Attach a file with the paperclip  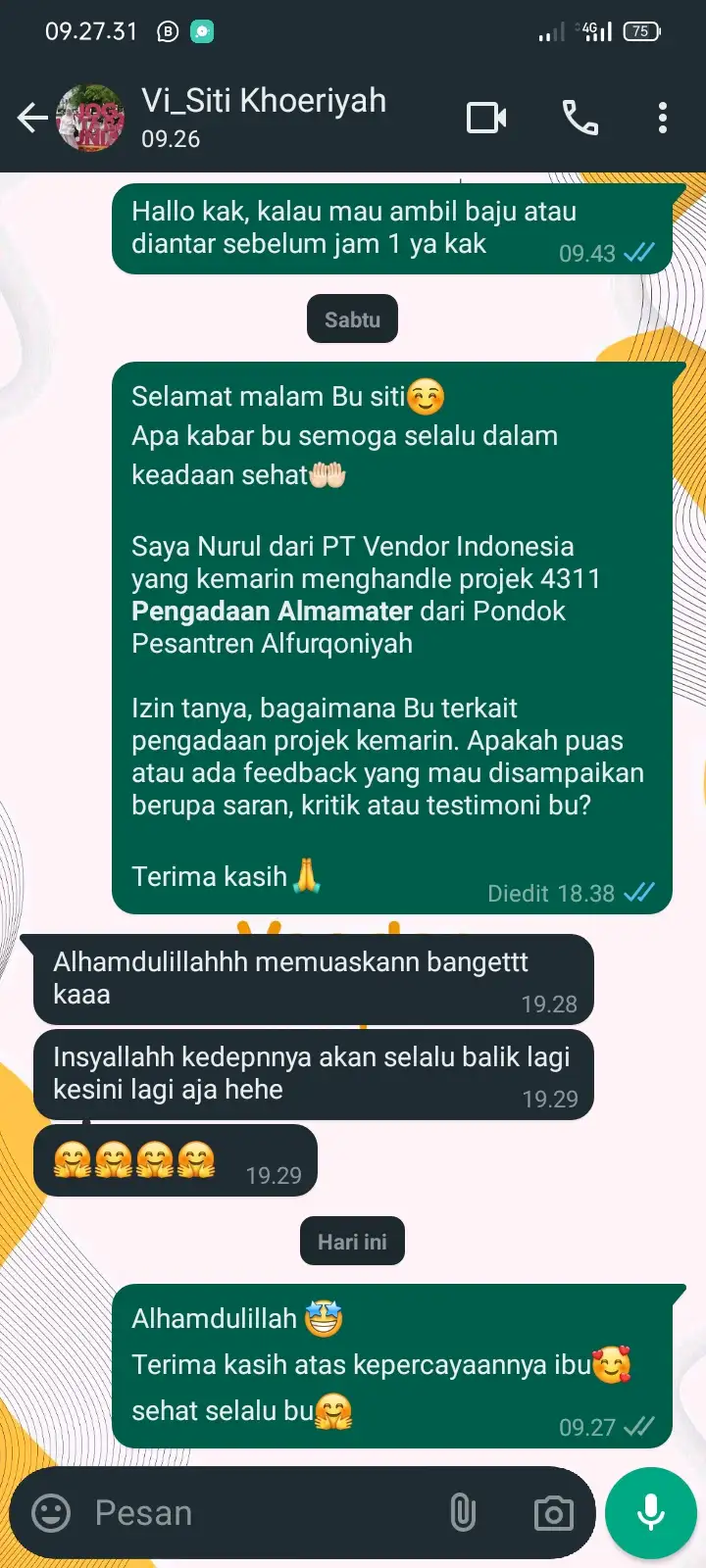[x=463, y=1513]
